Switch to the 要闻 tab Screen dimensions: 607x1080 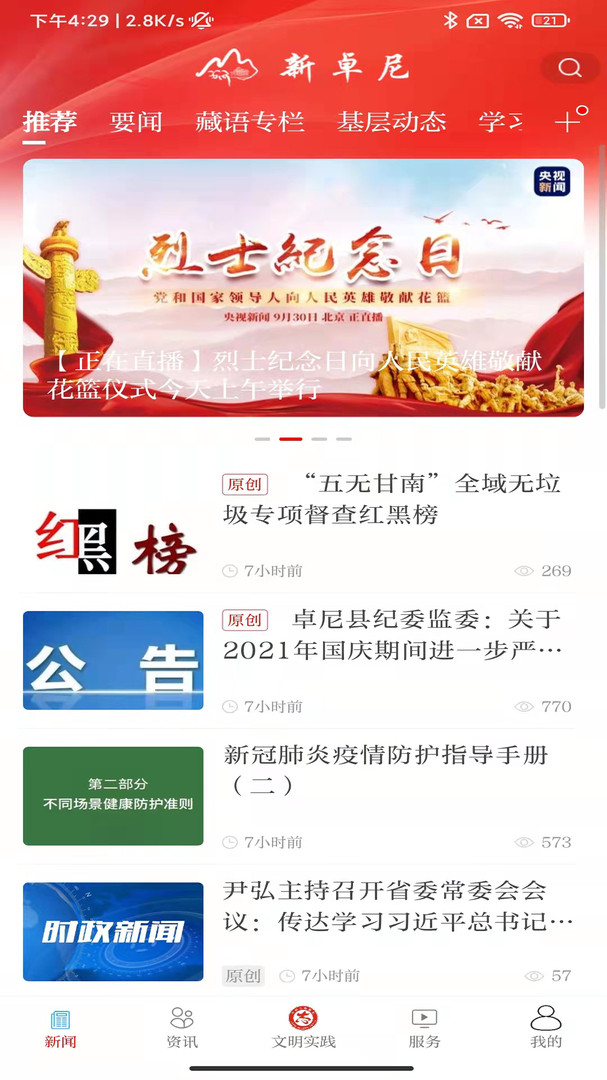tap(136, 122)
